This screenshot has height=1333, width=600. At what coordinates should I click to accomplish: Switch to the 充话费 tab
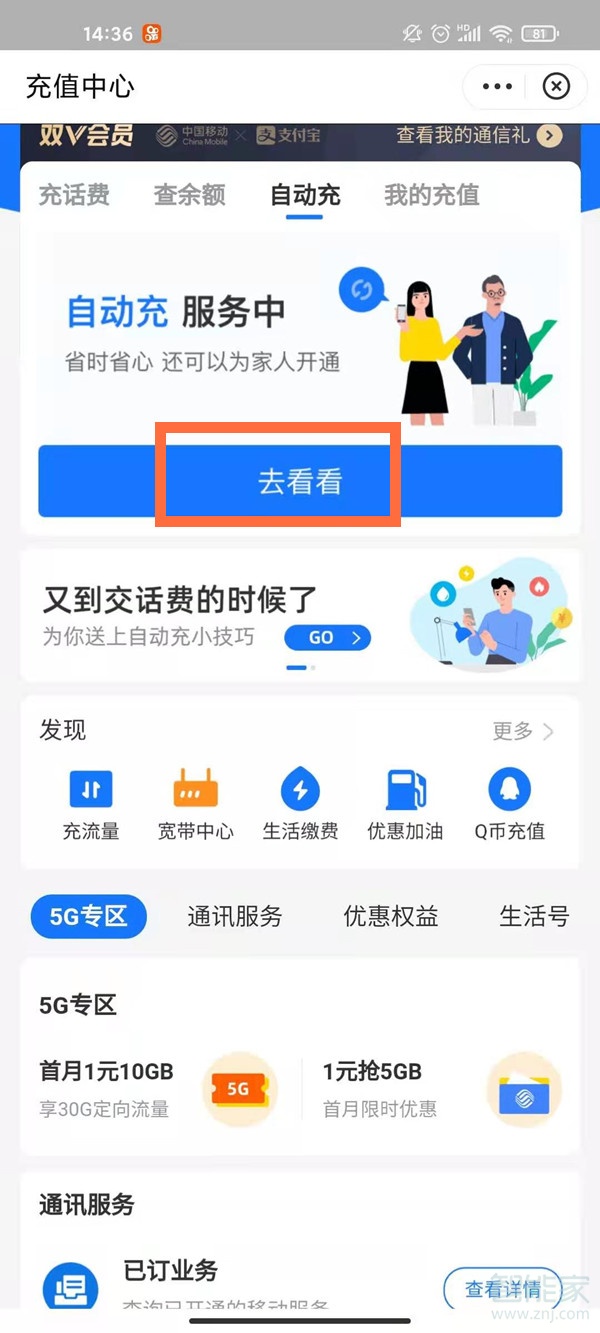click(74, 194)
